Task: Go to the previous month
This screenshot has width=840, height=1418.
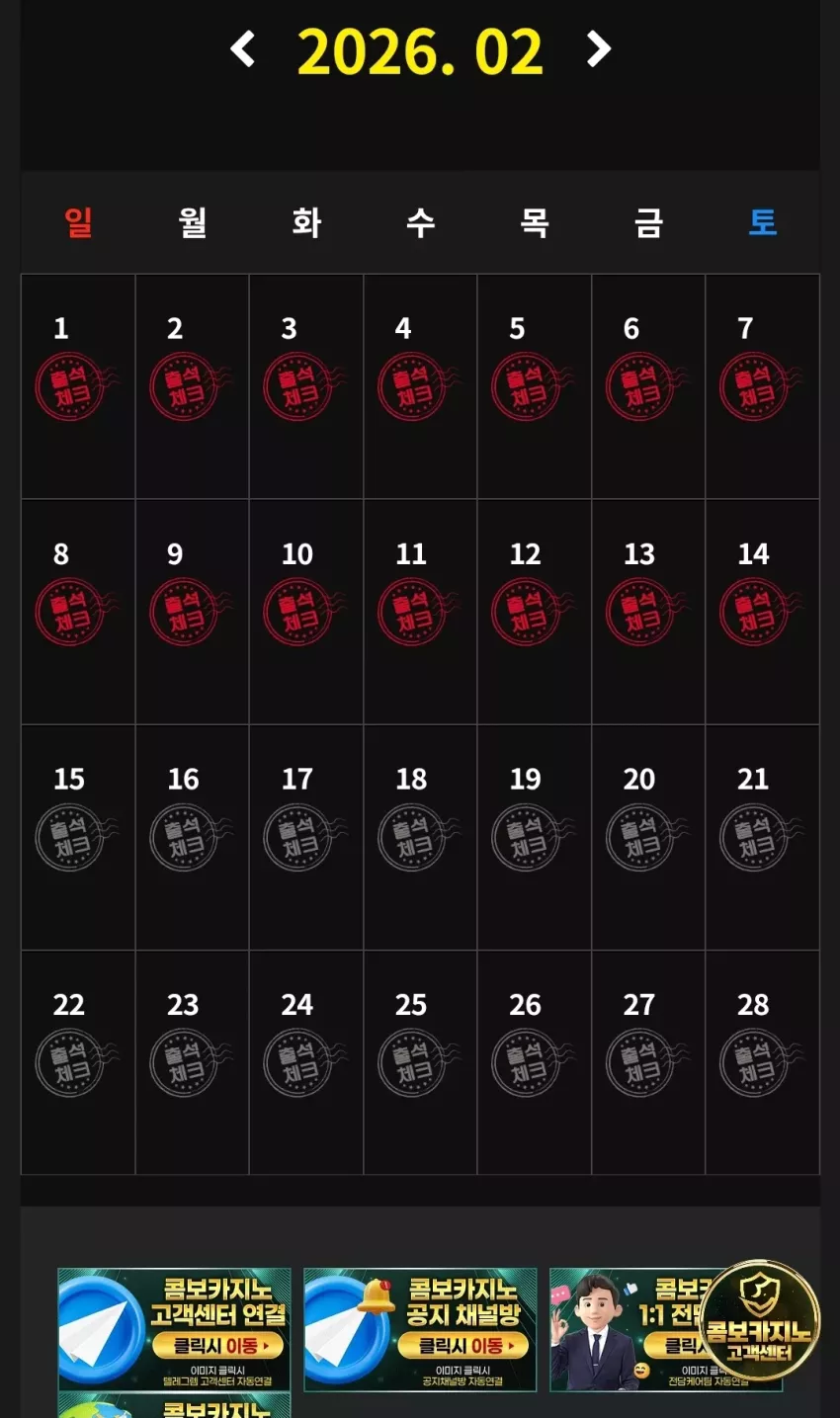Action: (242, 49)
